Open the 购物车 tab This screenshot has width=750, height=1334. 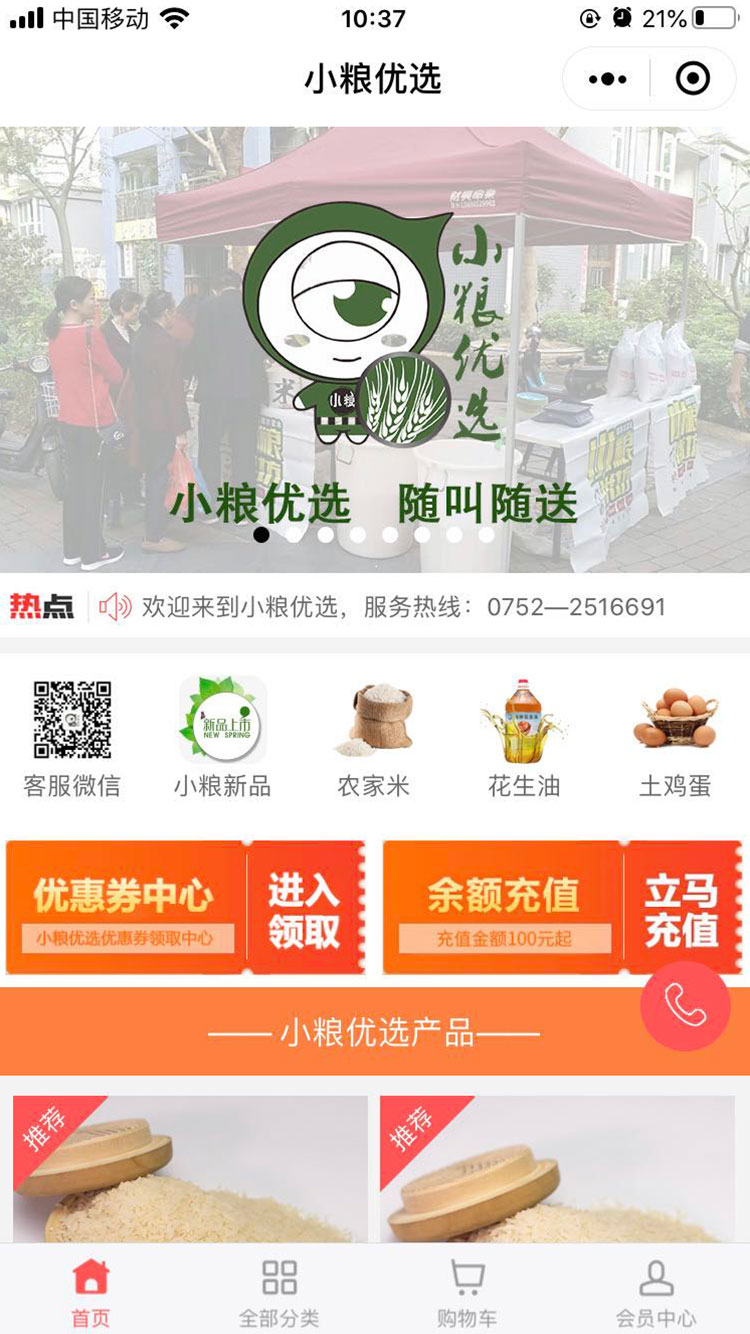pos(467,1290)
